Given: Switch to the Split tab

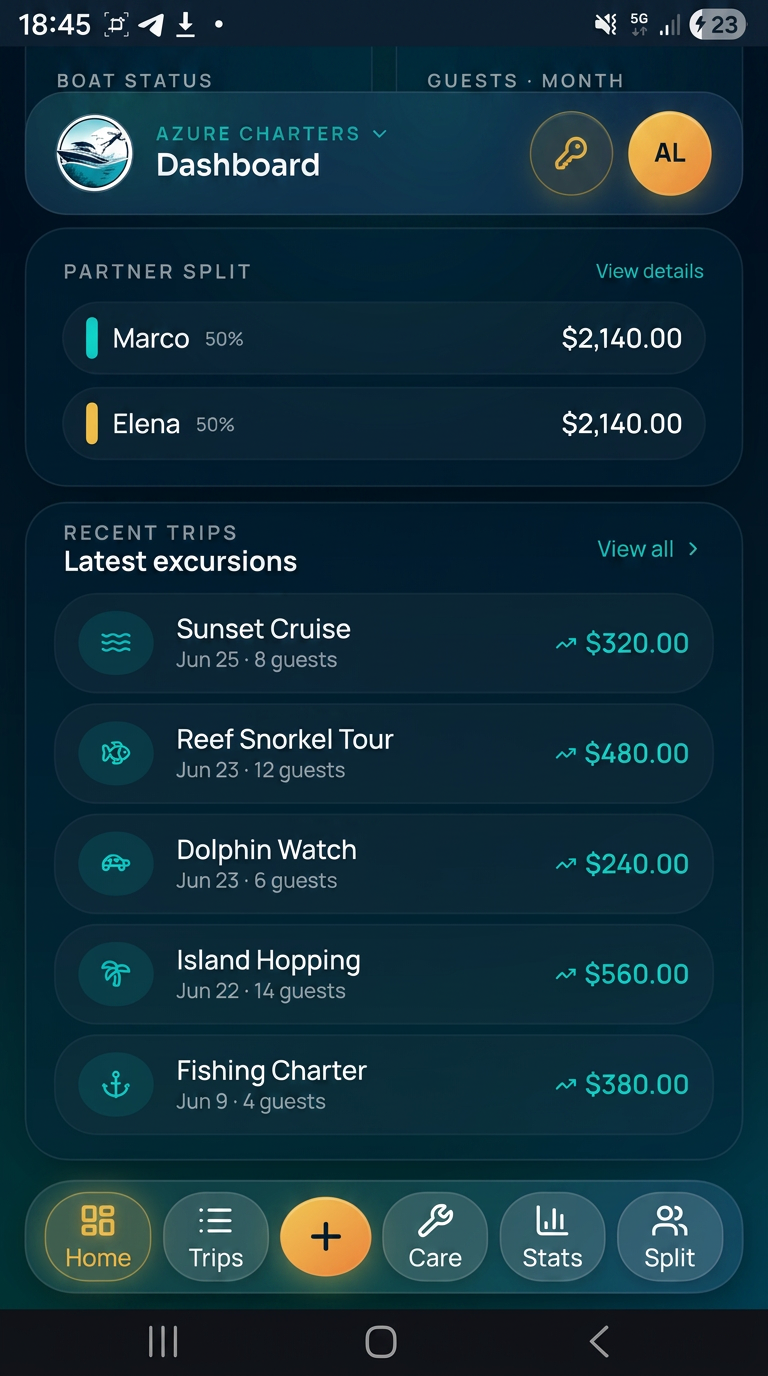Looking at the screenshot, I should click(x=670, y=1237).
